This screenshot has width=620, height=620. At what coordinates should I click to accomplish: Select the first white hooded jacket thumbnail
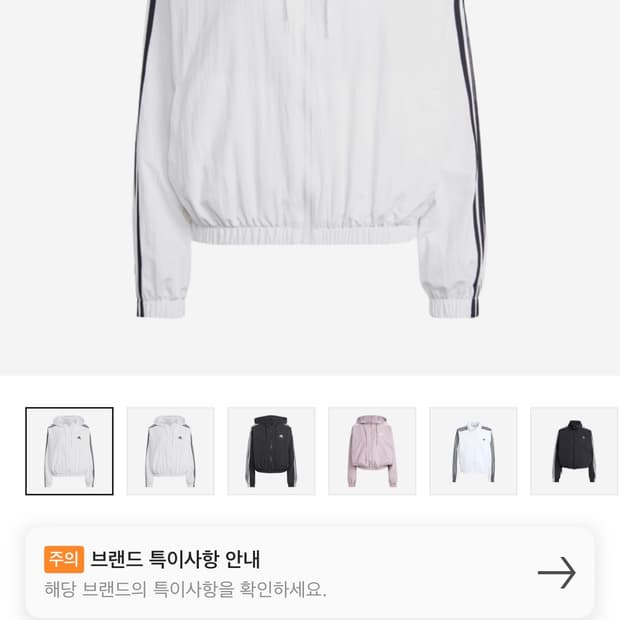click(69, 451)
